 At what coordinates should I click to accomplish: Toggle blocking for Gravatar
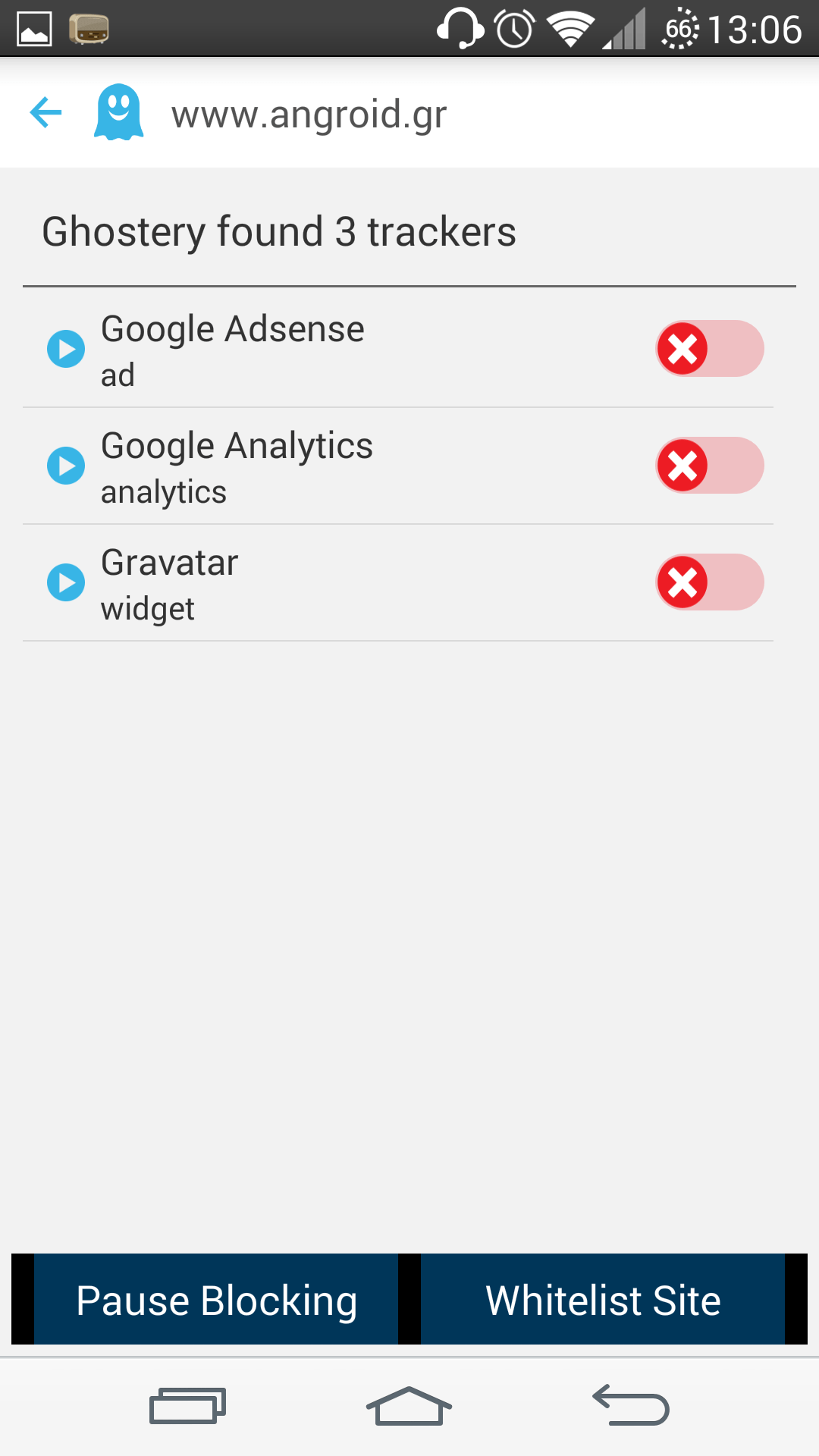point(709,582)
